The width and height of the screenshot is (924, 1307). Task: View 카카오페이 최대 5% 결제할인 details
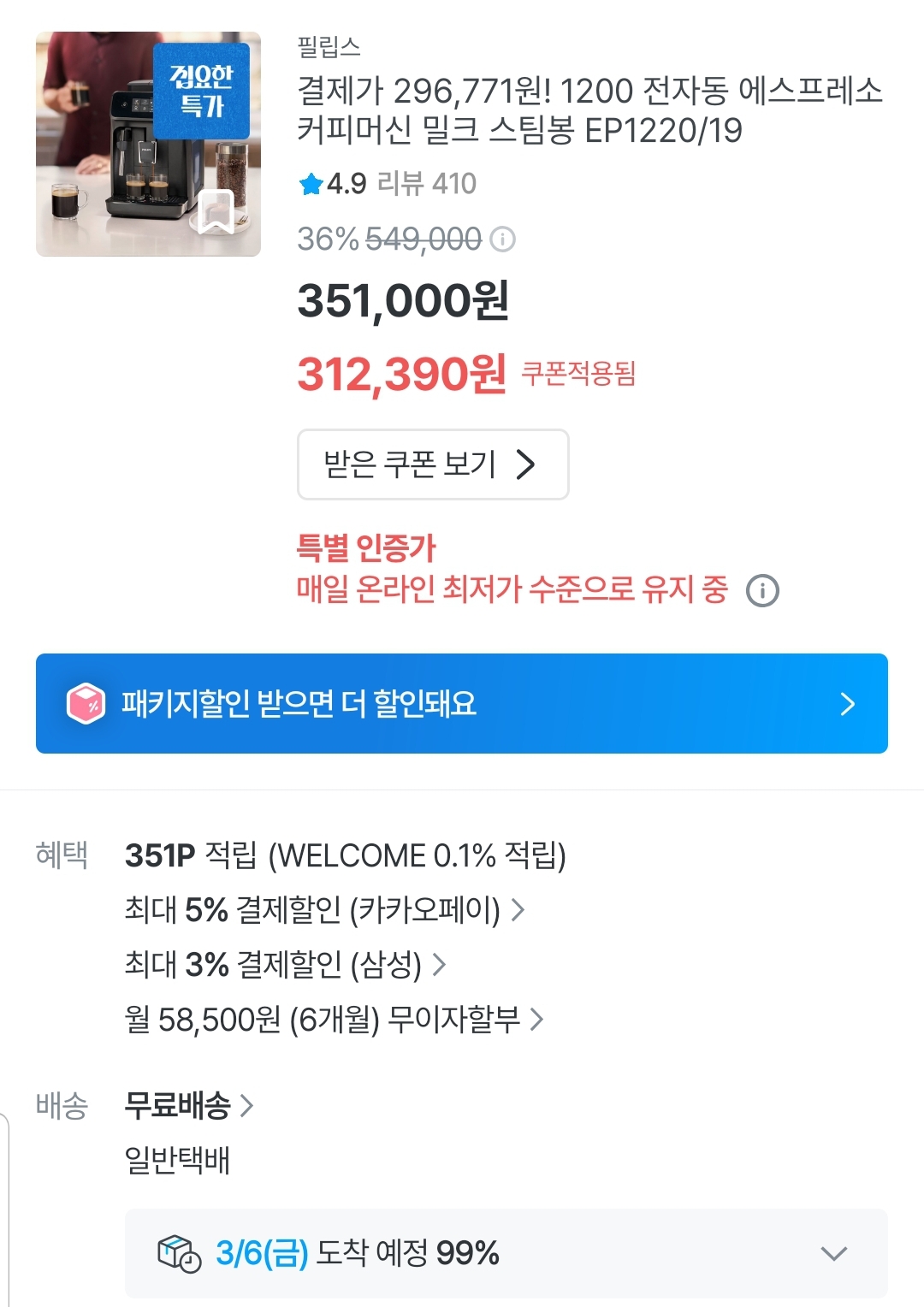(325, 910)
